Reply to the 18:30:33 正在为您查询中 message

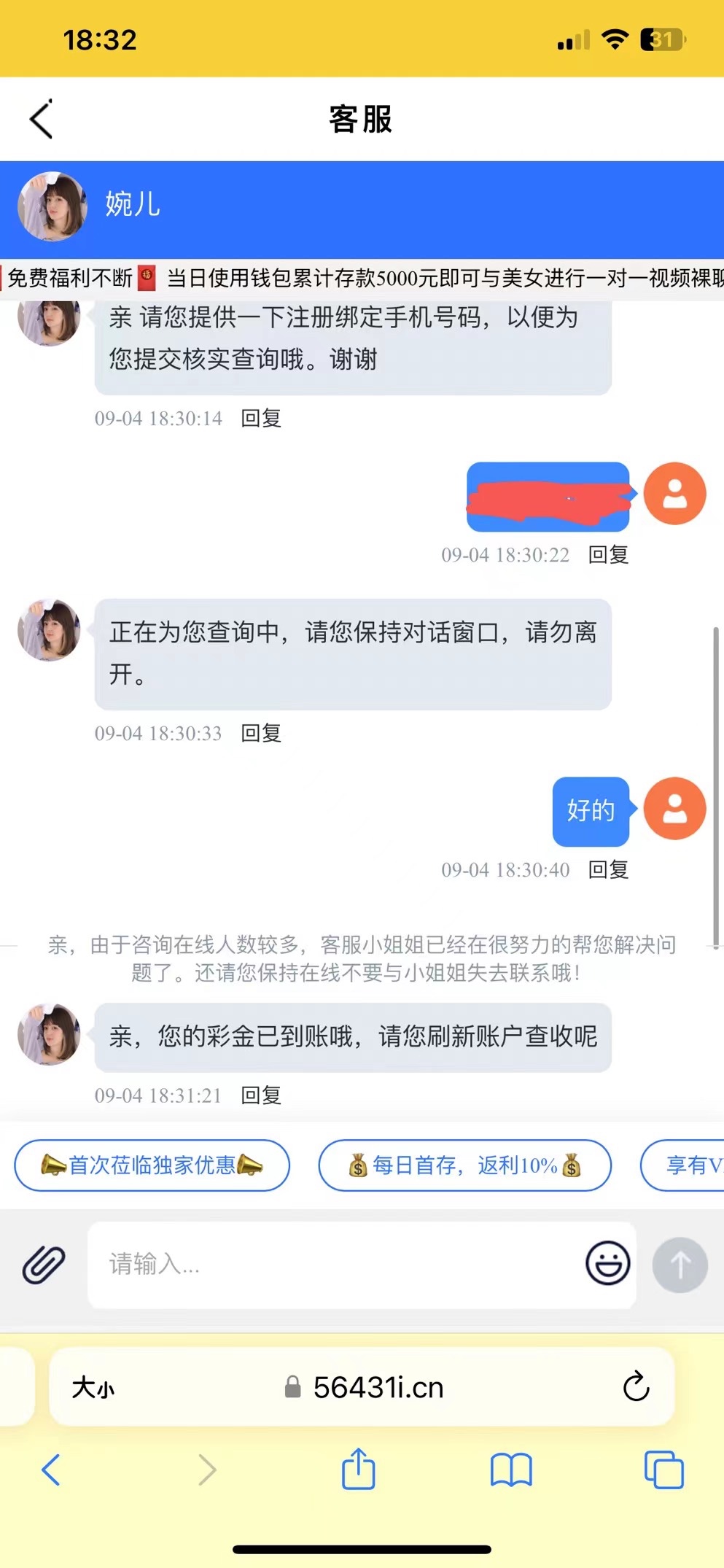pos(260,733)
